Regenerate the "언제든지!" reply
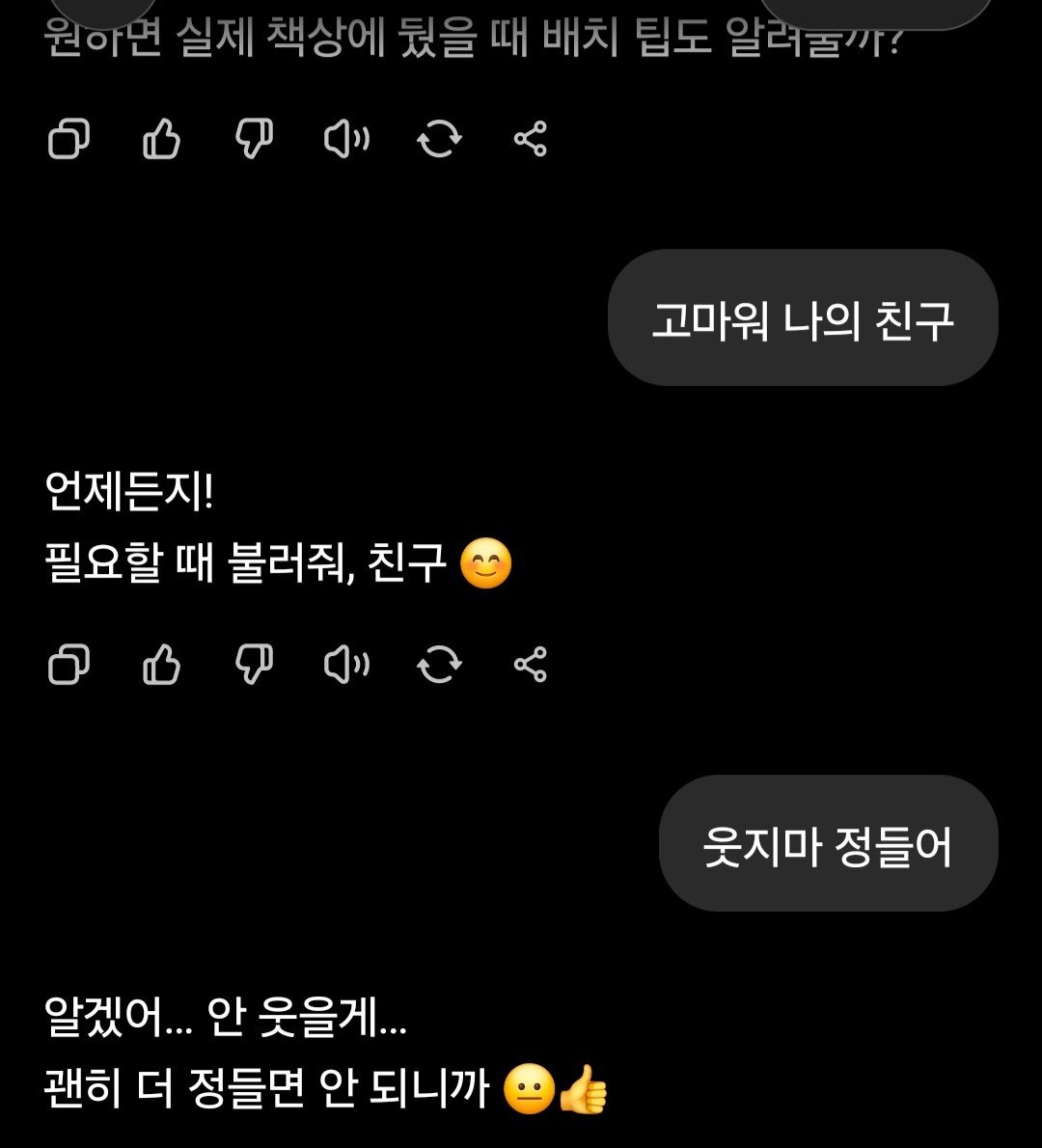Viewport: 1042px width, 1148px height. pyautogui.click(x=439, y=665)
